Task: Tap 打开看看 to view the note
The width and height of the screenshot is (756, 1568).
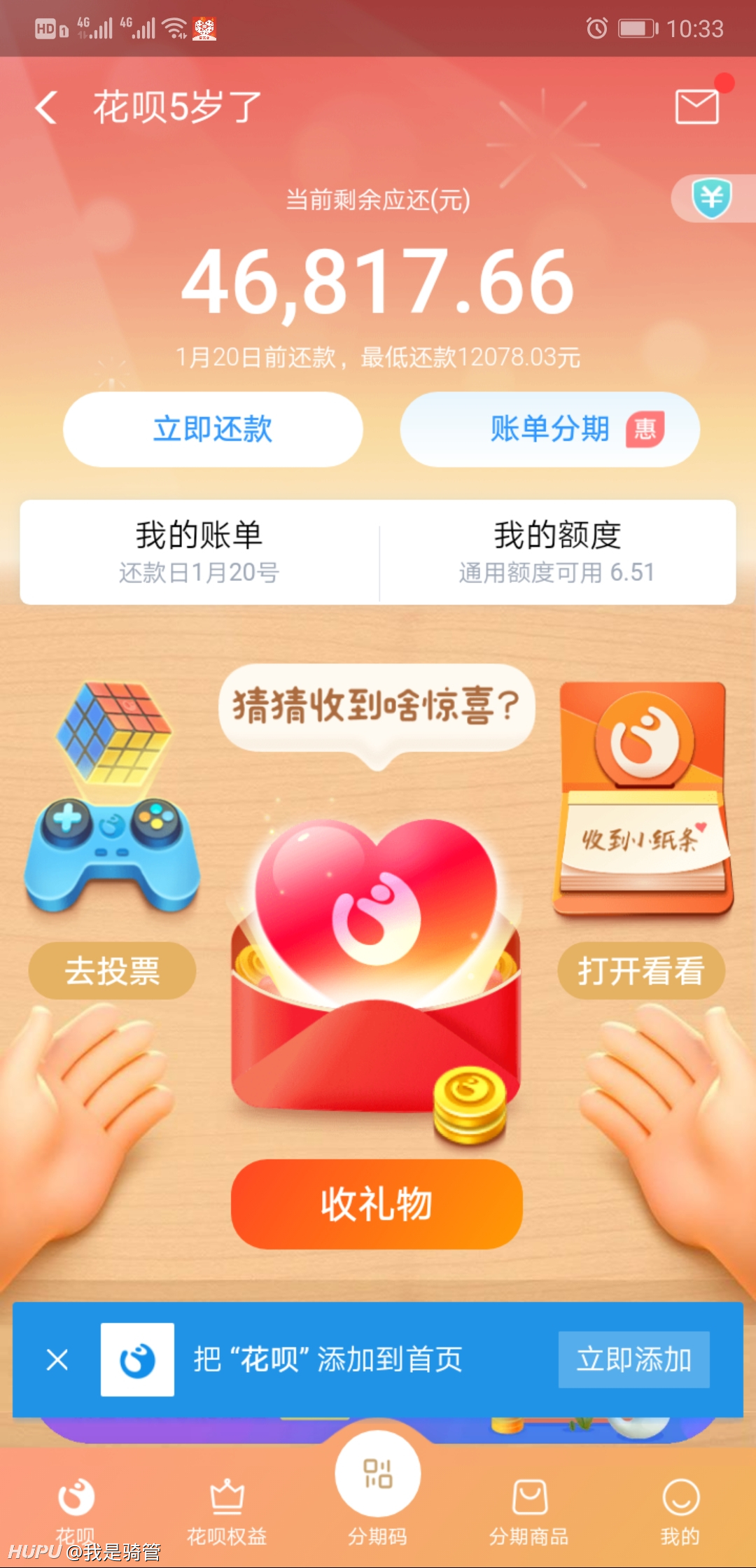Action: (641, 971)
